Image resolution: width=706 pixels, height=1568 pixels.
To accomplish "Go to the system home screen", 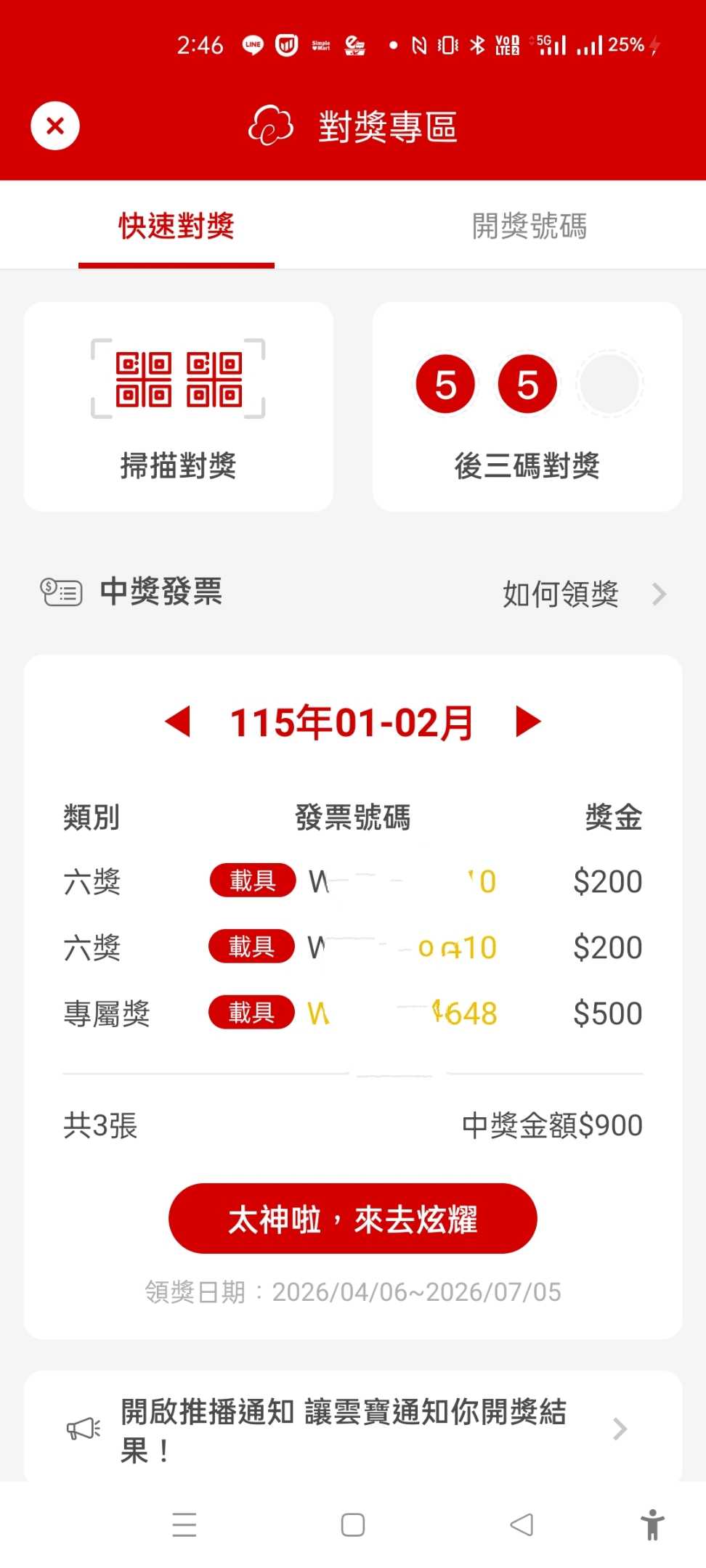I will (353, 1524).
